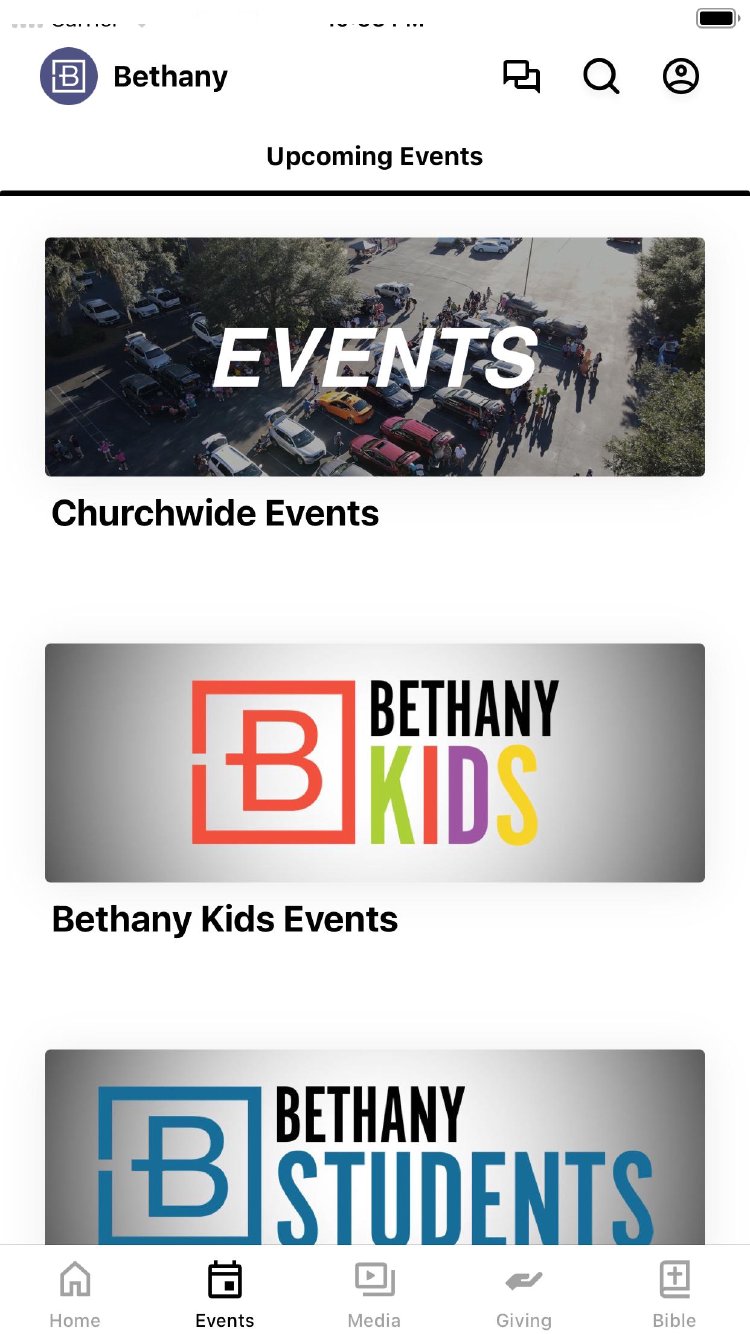Screen dimensions: 750x1334
Task: Open the Bible tab
Action: [x=674, y=1294]
